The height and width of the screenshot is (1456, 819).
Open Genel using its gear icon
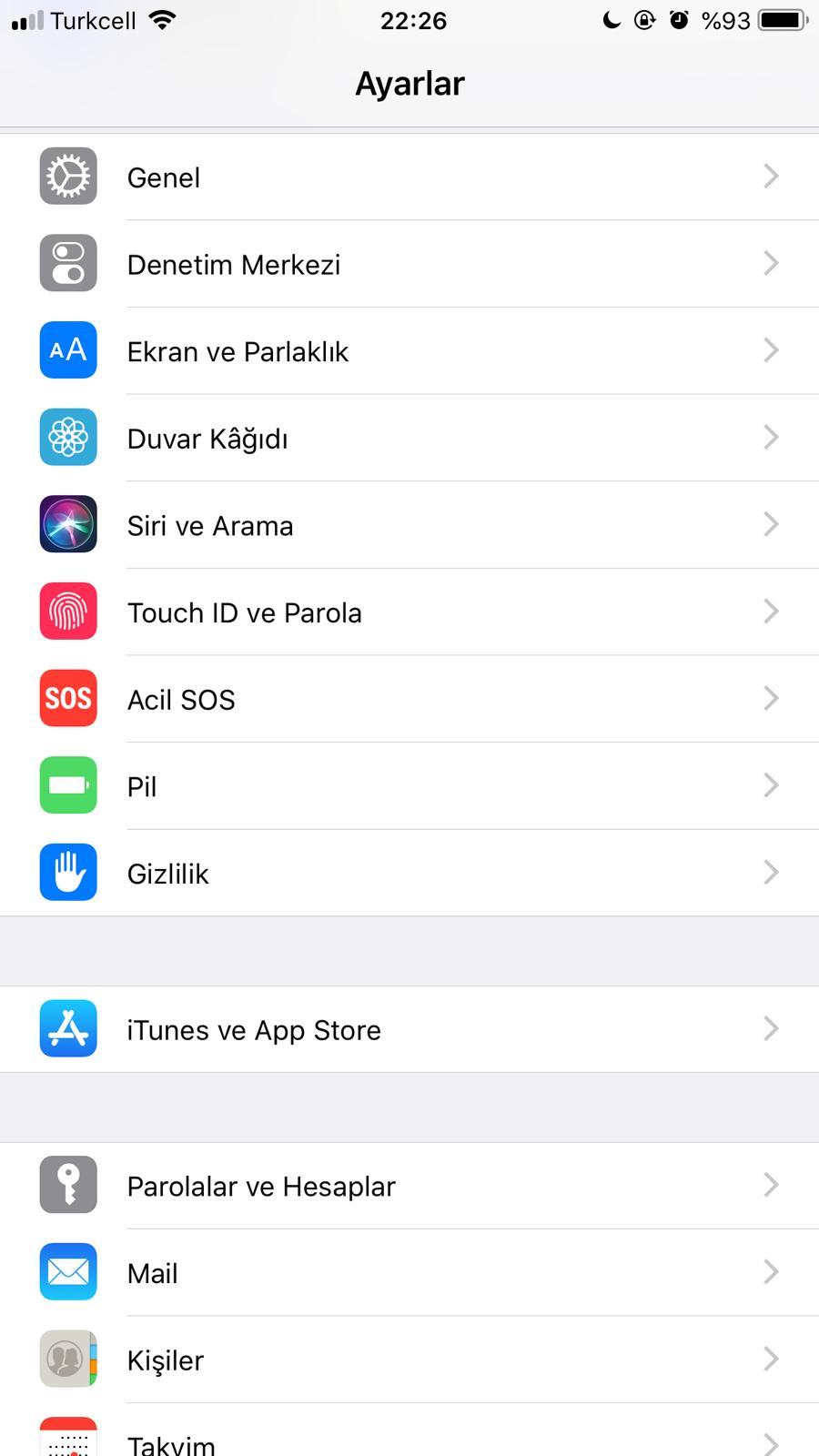coord(67,177)
